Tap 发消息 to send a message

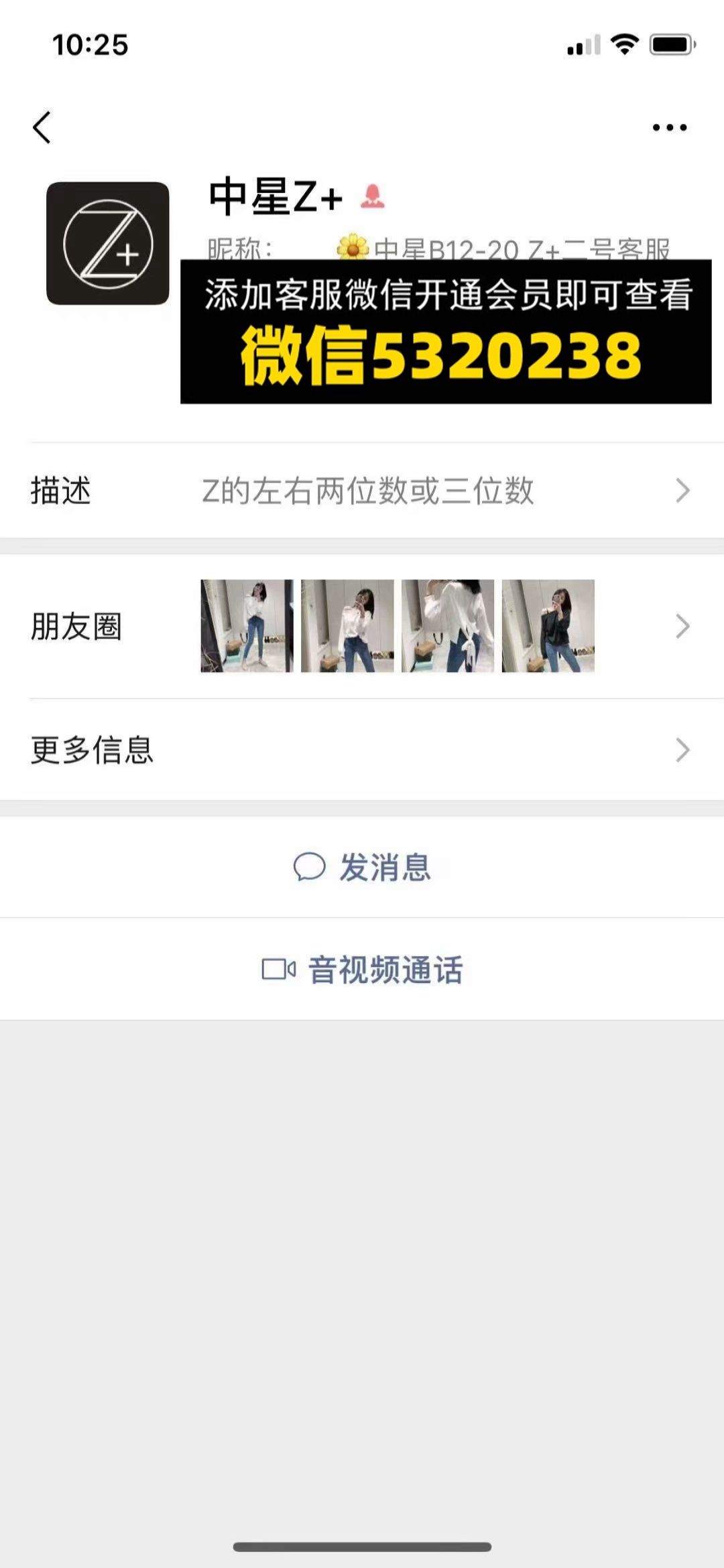(x=362, y=867)
